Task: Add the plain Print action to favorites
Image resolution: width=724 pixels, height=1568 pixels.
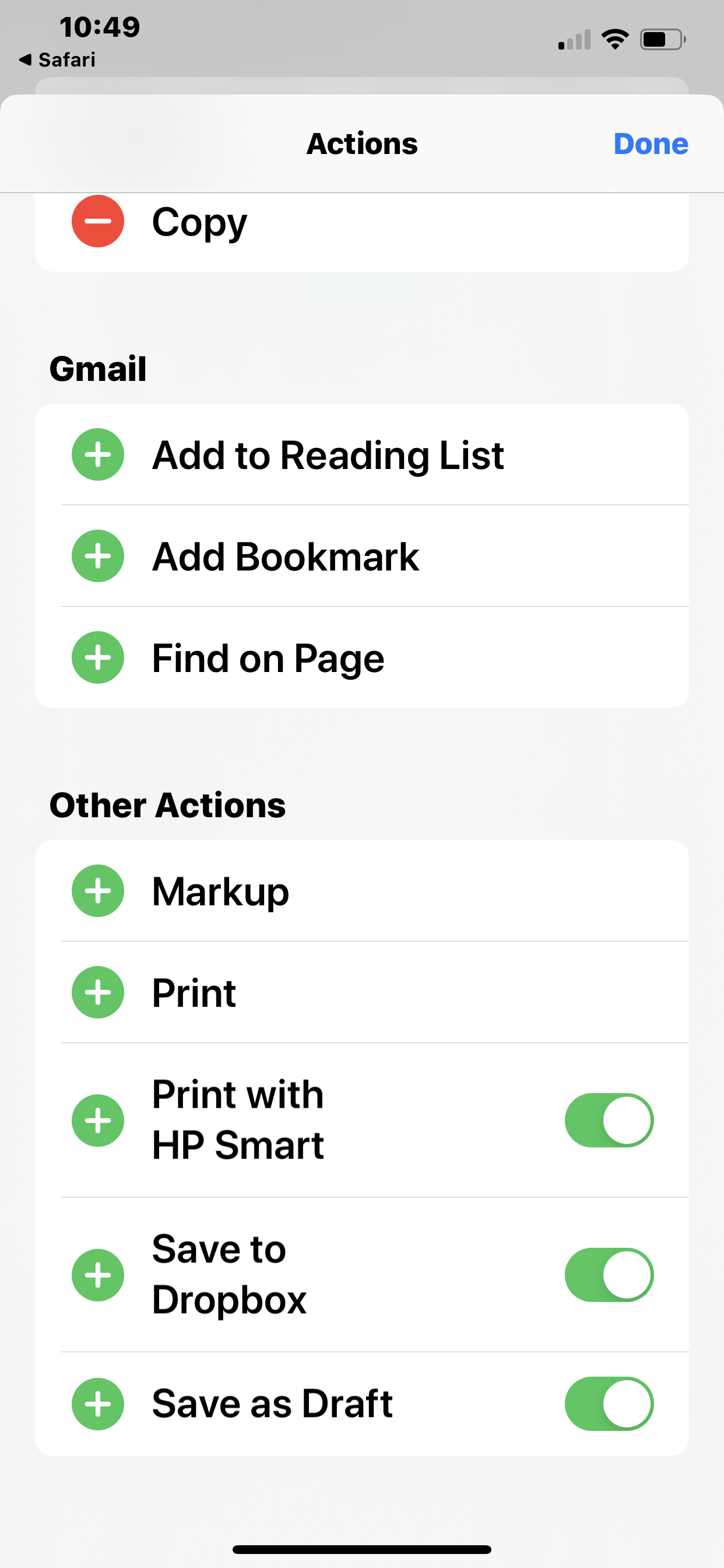Action: coord(98,992)
